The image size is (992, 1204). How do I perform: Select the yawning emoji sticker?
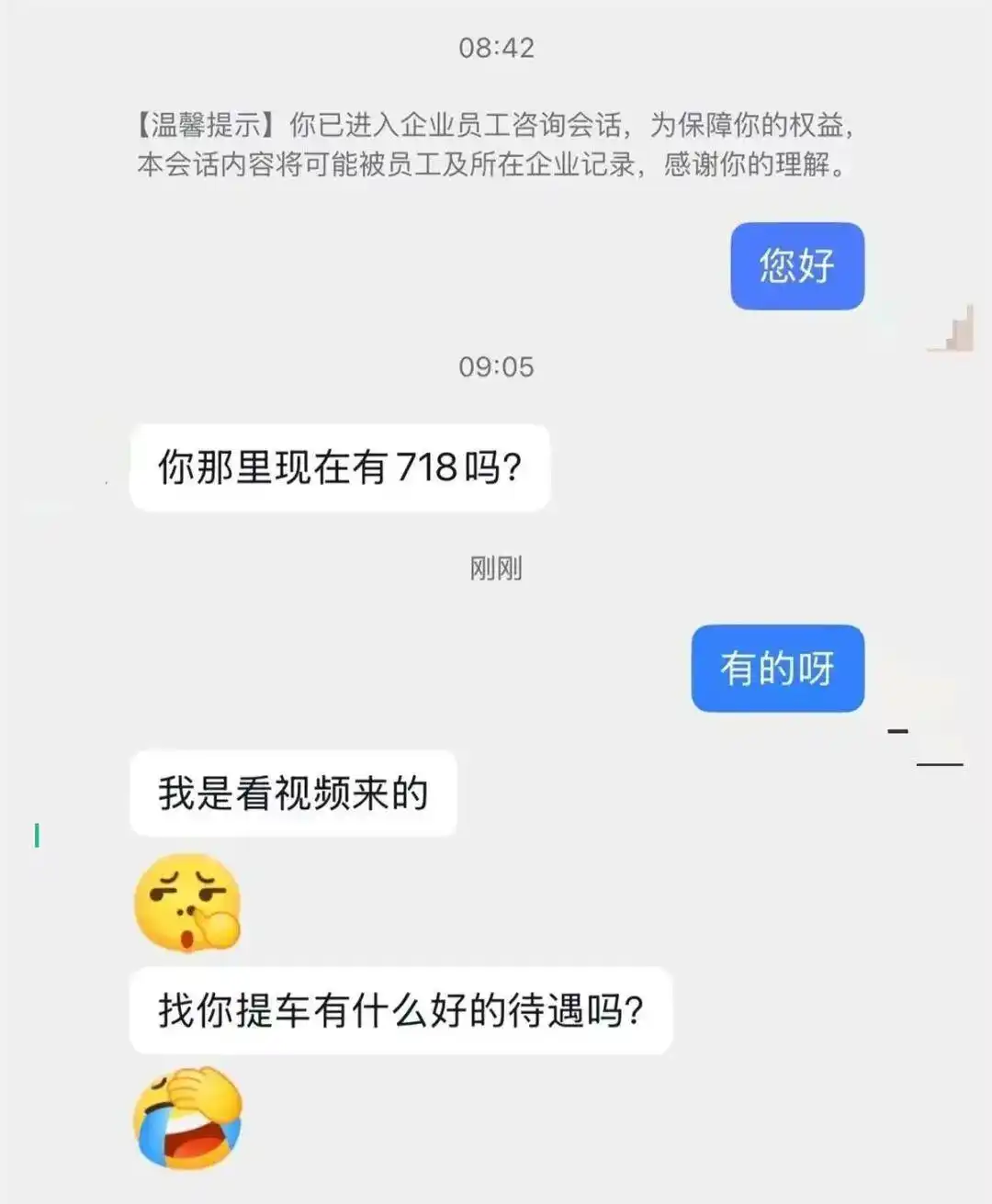pyautogui.click(x=190, y=904)
